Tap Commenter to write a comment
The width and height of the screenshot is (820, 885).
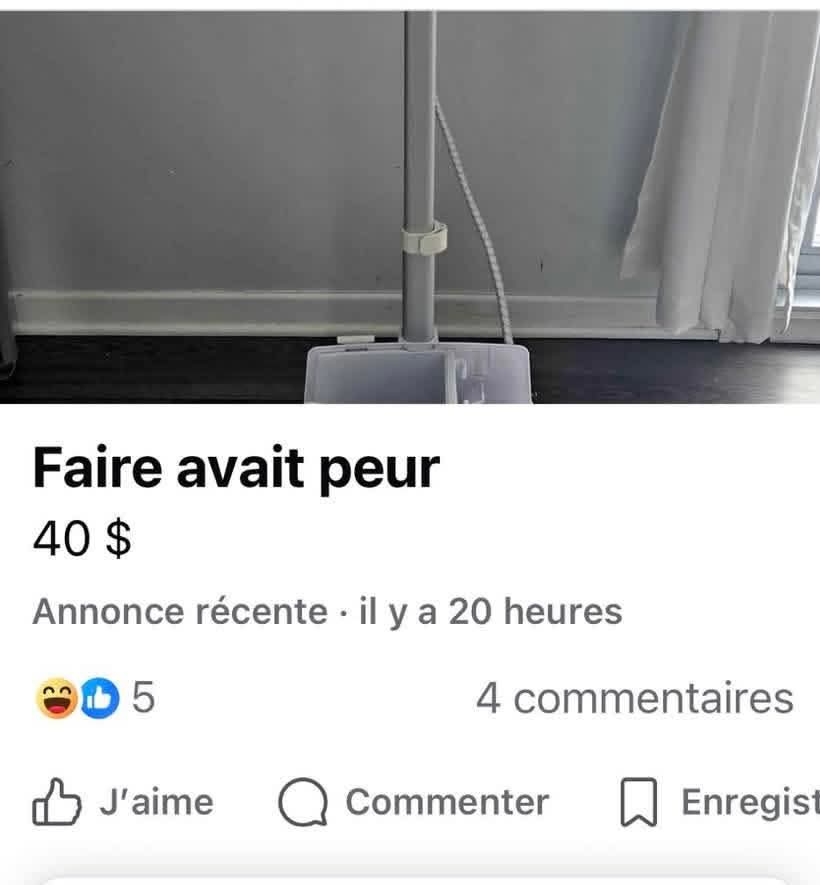[x=414, y=803]
